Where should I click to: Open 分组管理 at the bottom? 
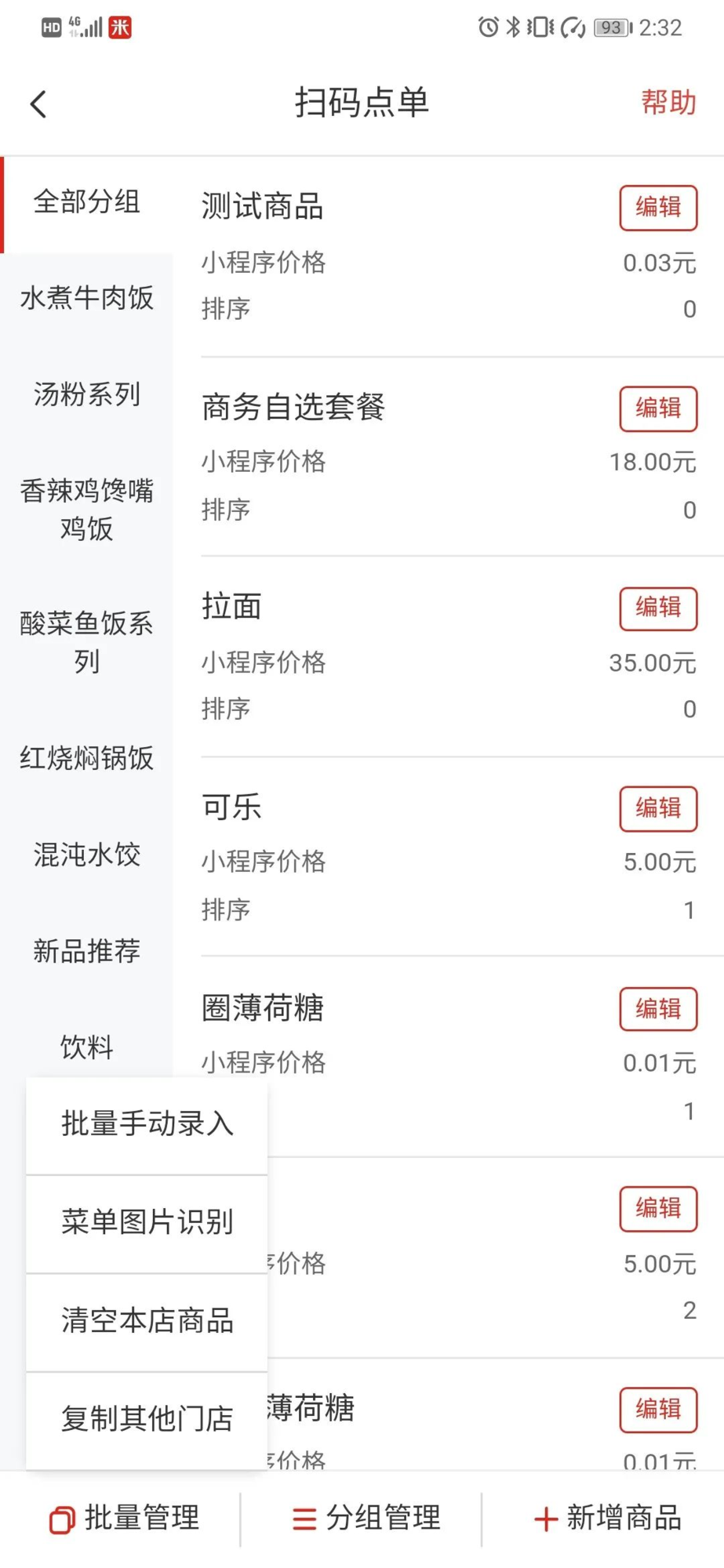tap(366, 1518)
